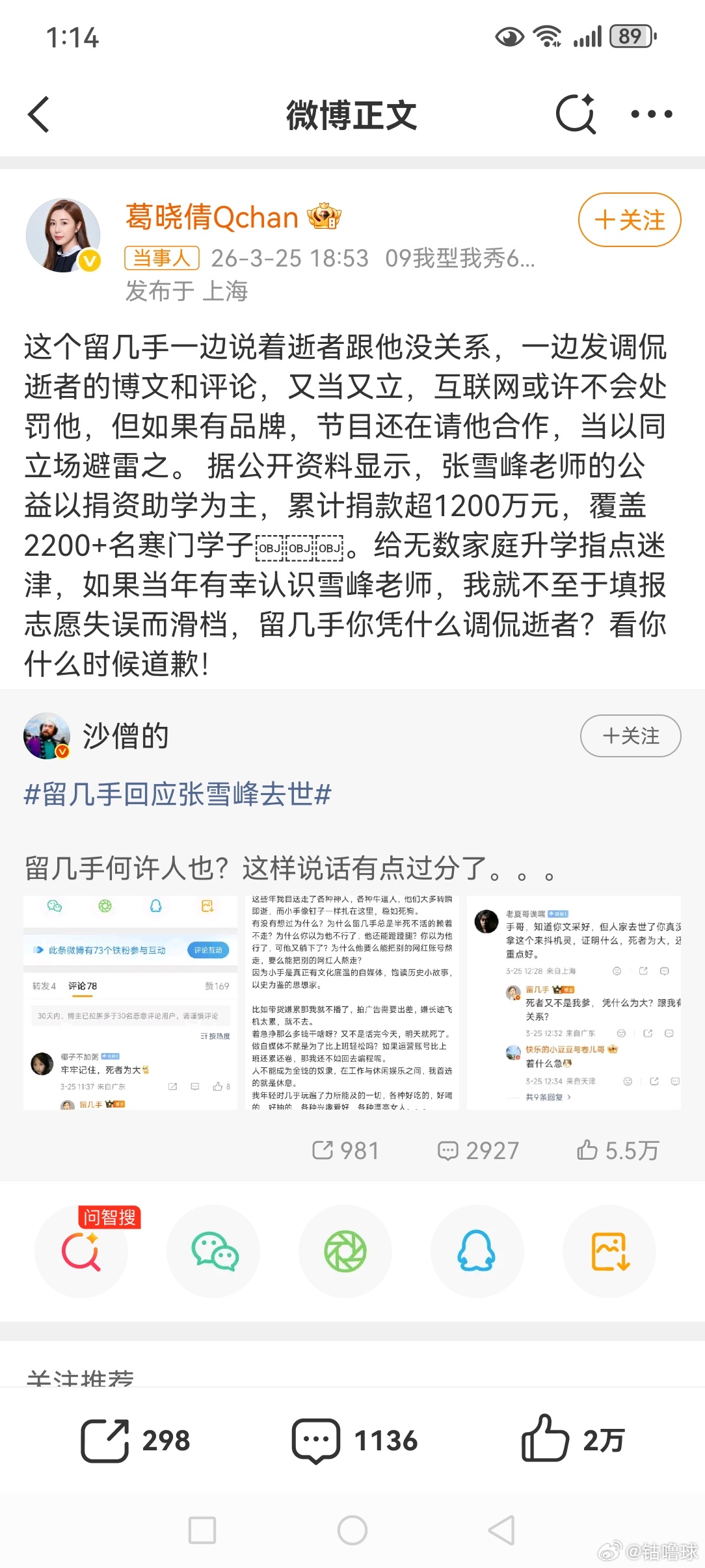705x1568 pixels.
Task: Follow 沙僧的 account
Action: click(630, 735)
